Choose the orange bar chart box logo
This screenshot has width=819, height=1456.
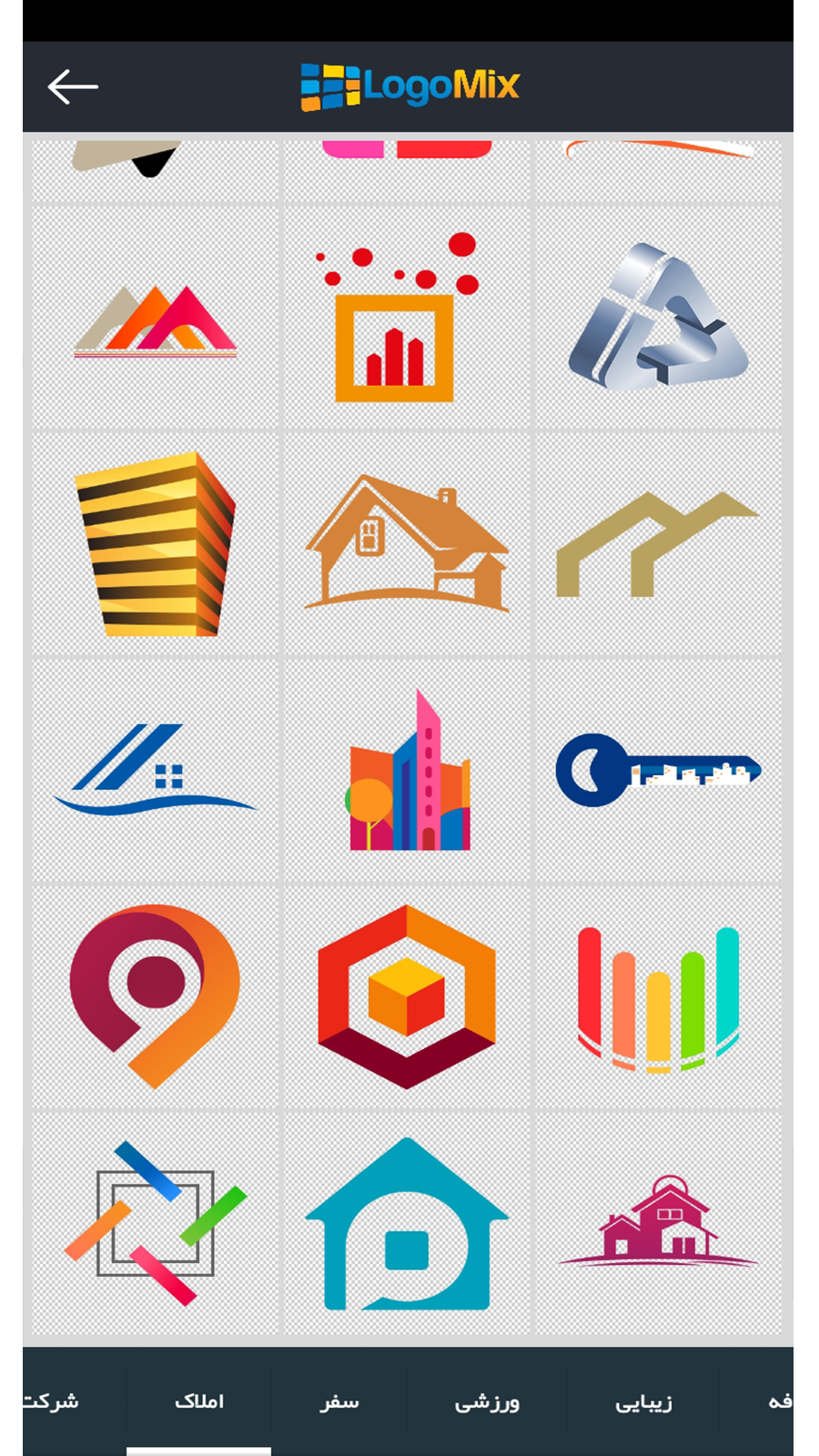point(394,318)
